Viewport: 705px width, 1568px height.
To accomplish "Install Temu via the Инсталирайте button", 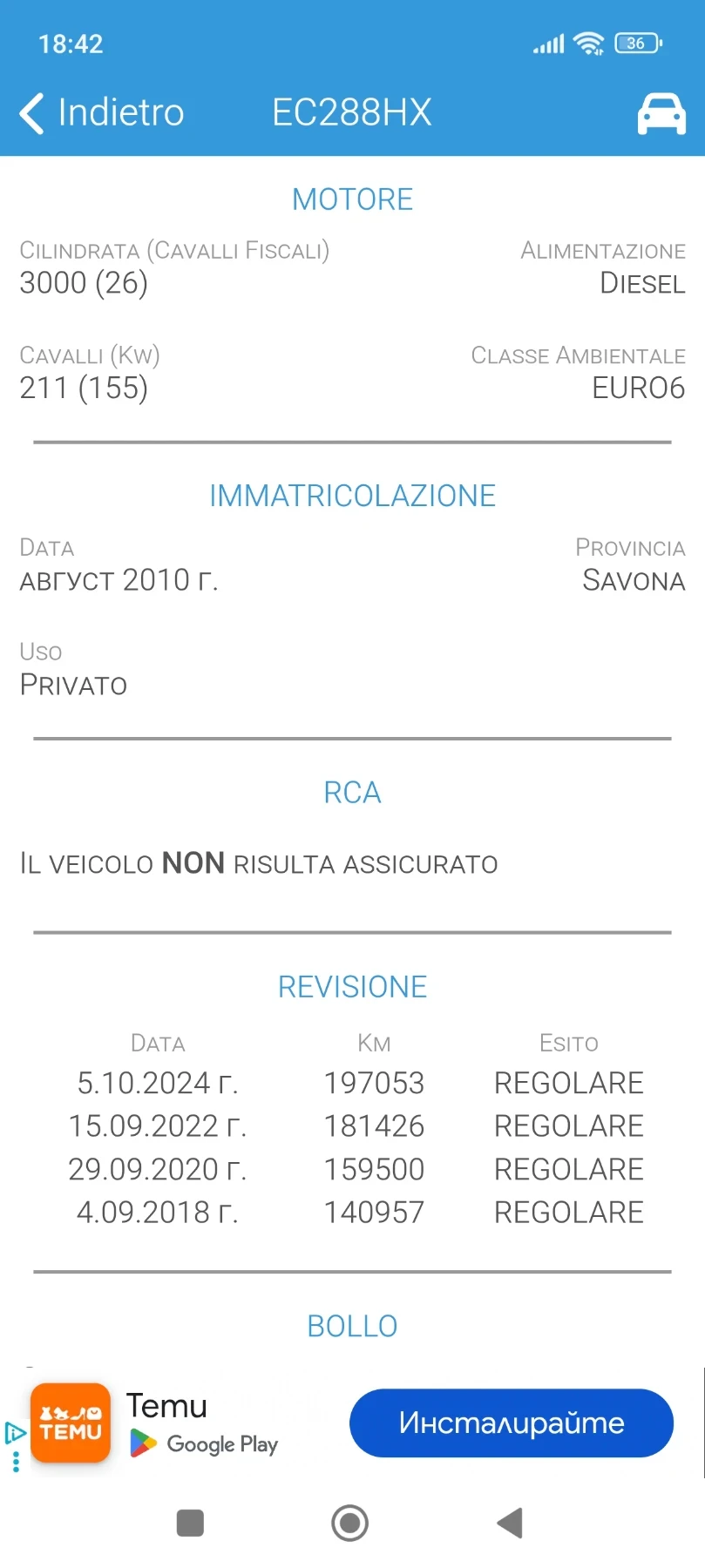I will (511, 1423).
